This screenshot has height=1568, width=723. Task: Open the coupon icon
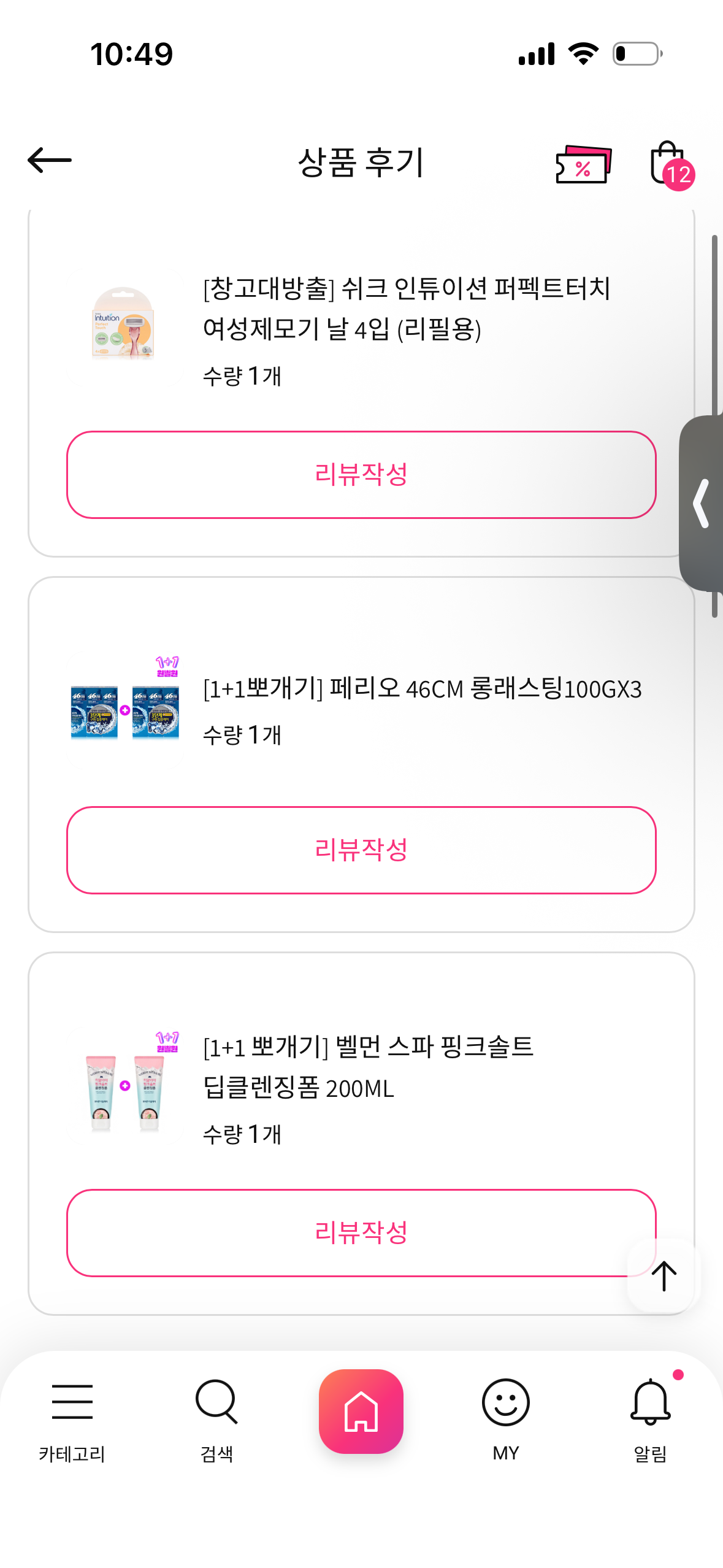click(583, 164)
